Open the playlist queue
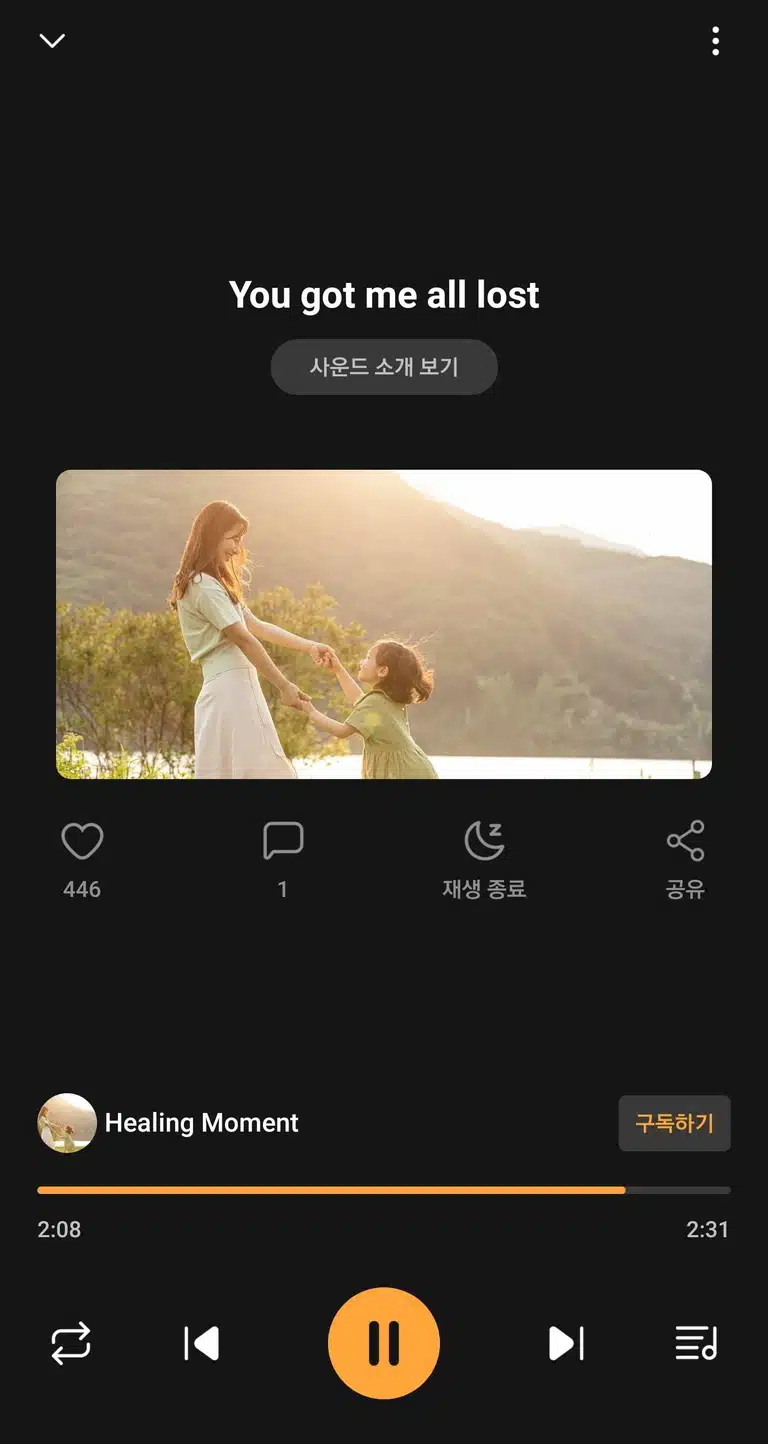 [697, 1343]
